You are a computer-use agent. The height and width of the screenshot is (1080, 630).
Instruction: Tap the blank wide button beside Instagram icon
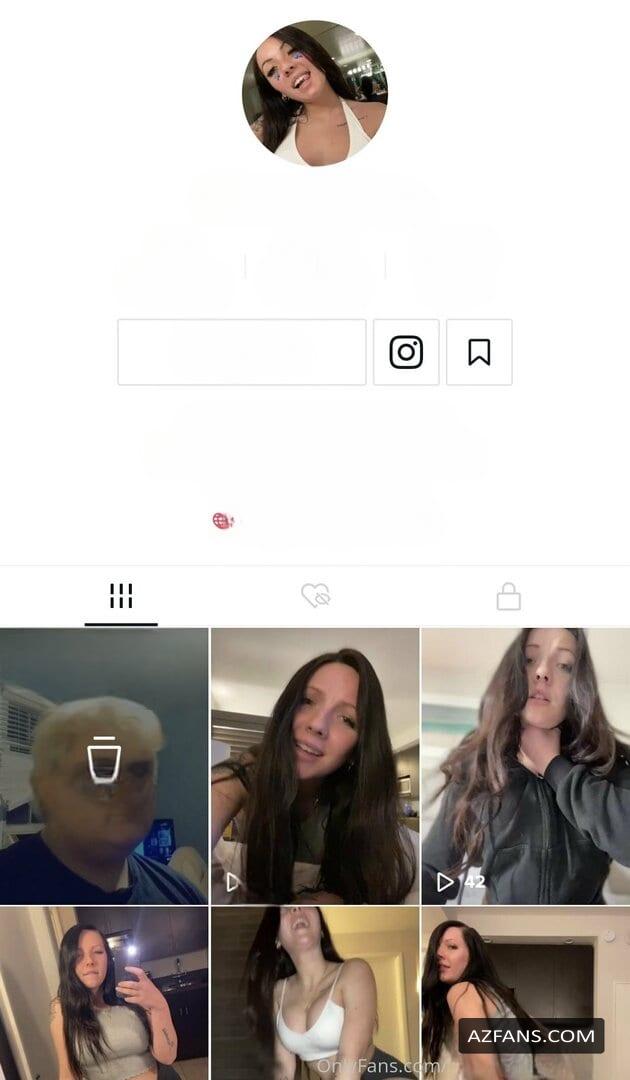pos(242,352)
